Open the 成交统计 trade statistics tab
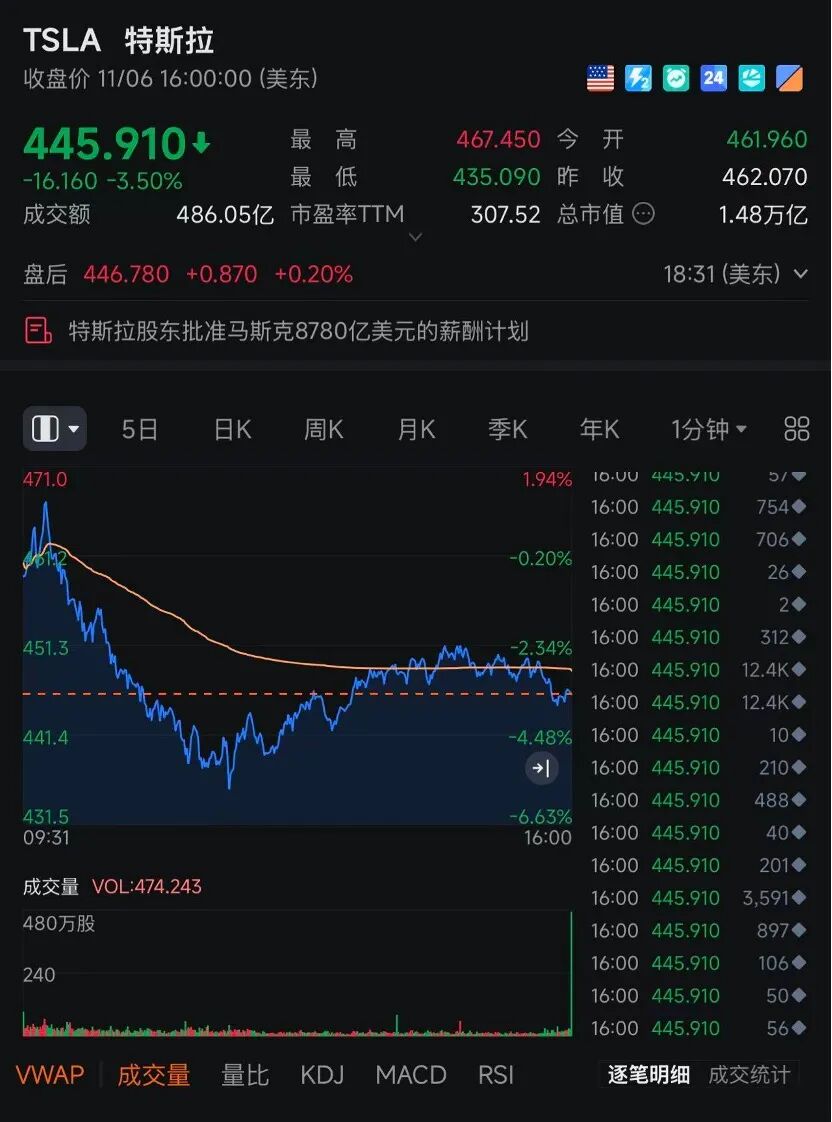This screenshot has height=1122, width=832. tap(749, 1075)
